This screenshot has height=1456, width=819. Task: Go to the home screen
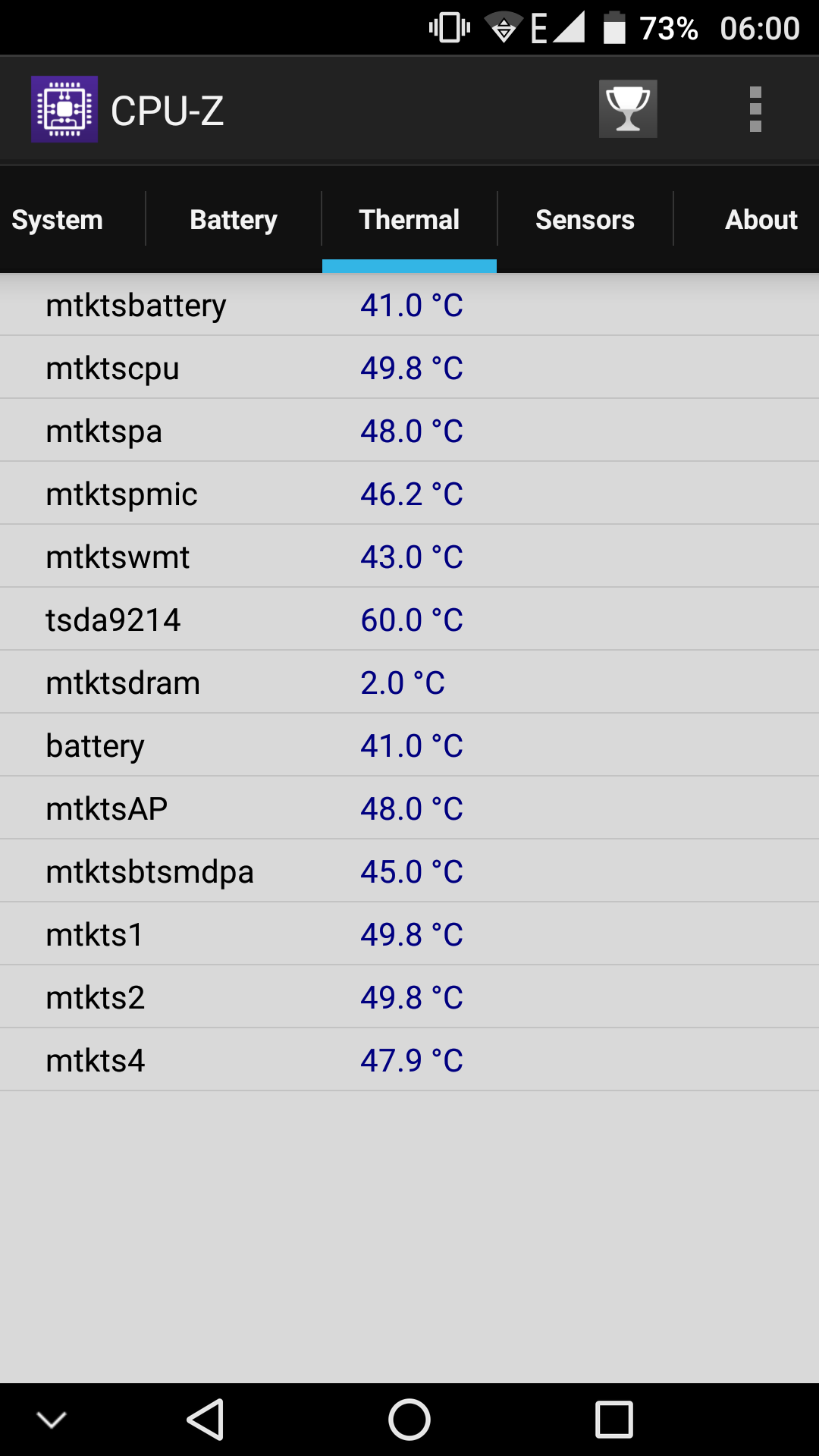coord(409,1420)
